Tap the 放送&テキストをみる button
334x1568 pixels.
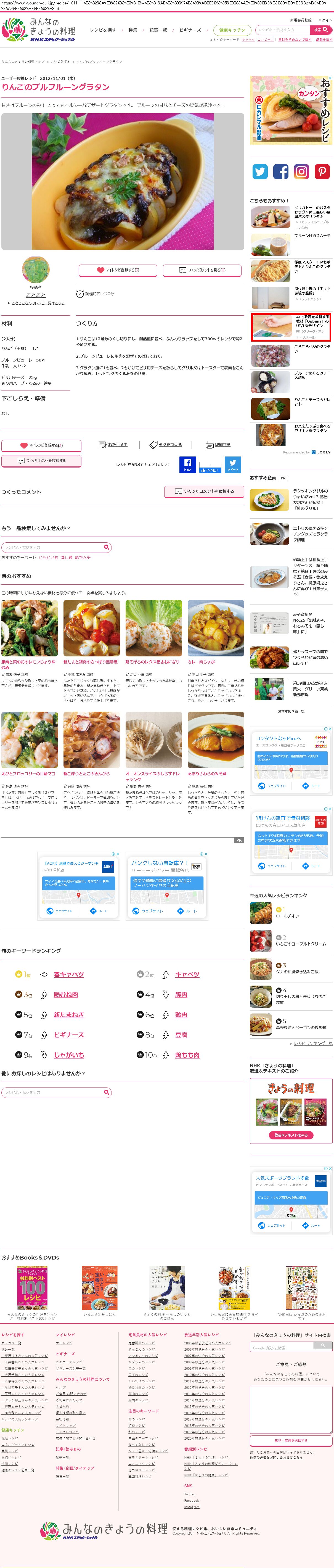[x=291, y=1135]
